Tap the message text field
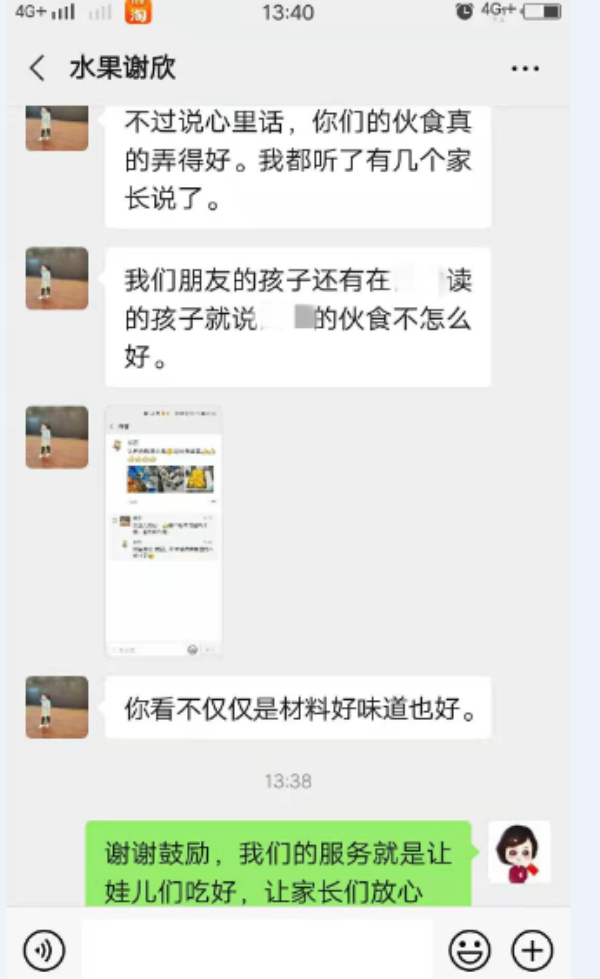The image size is (600, 979). [258, 949]
